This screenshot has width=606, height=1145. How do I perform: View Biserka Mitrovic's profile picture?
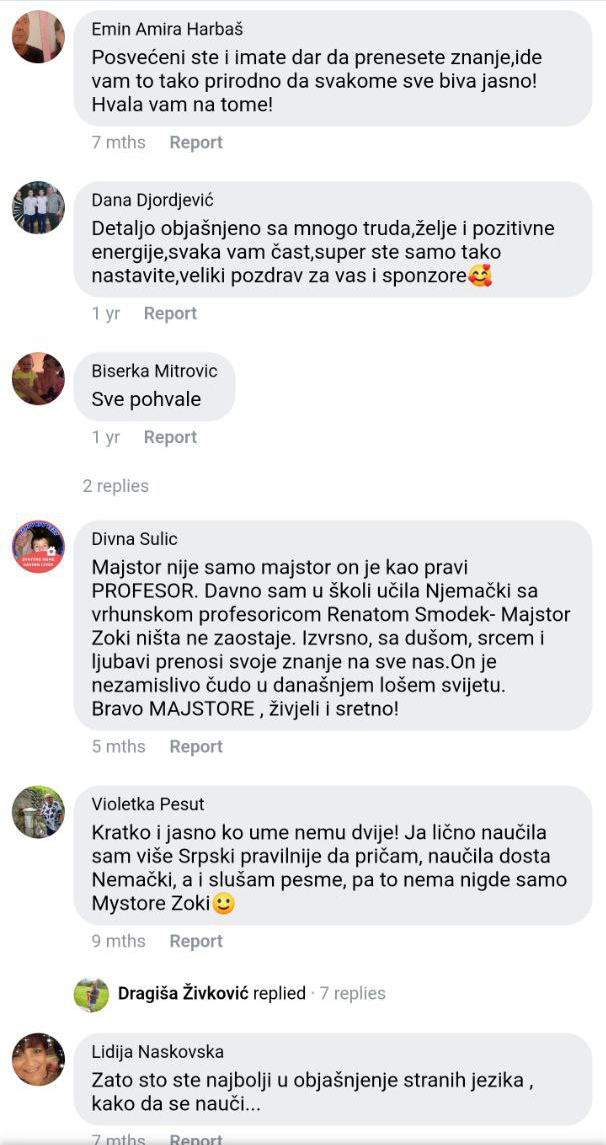(x=38, y=379)
